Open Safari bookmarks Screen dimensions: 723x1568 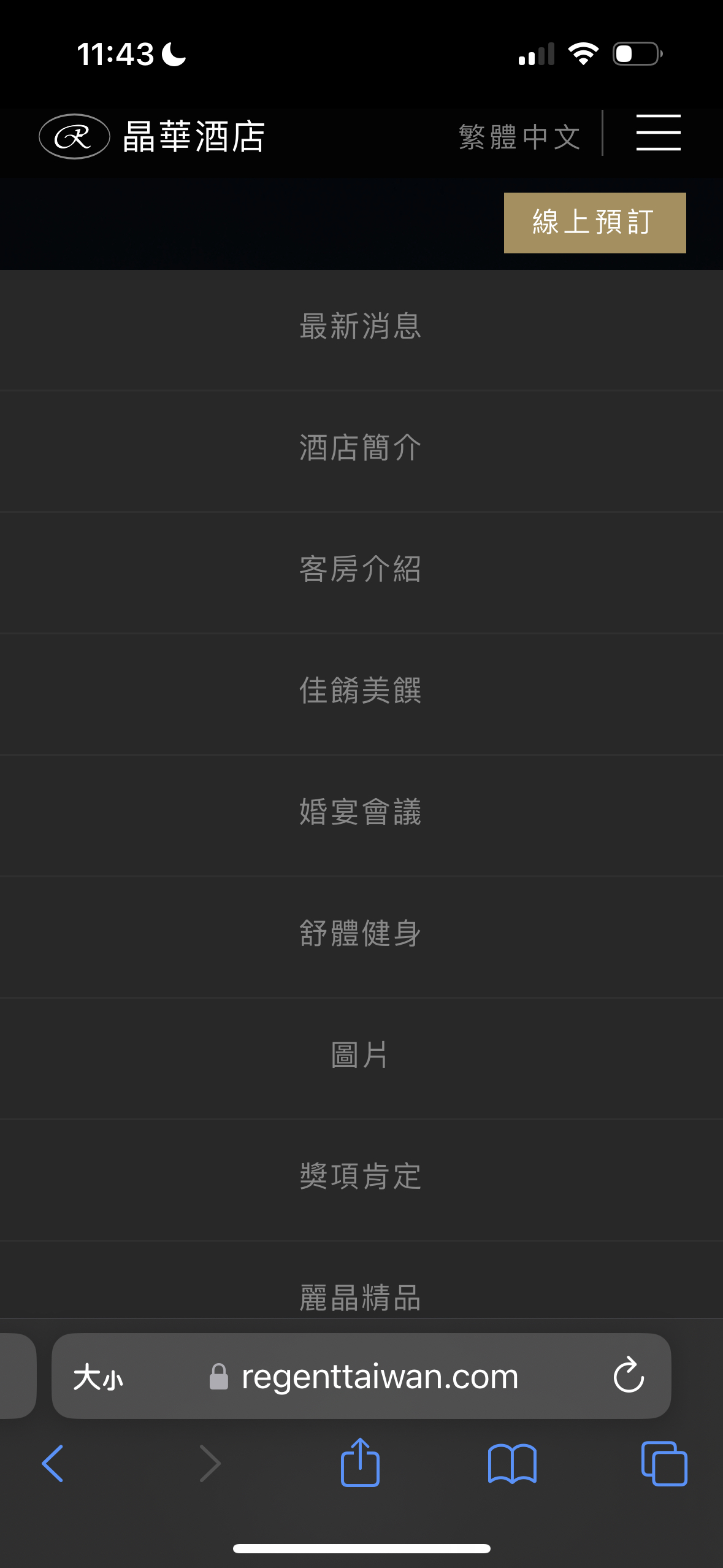click(x=512, y=1464)
